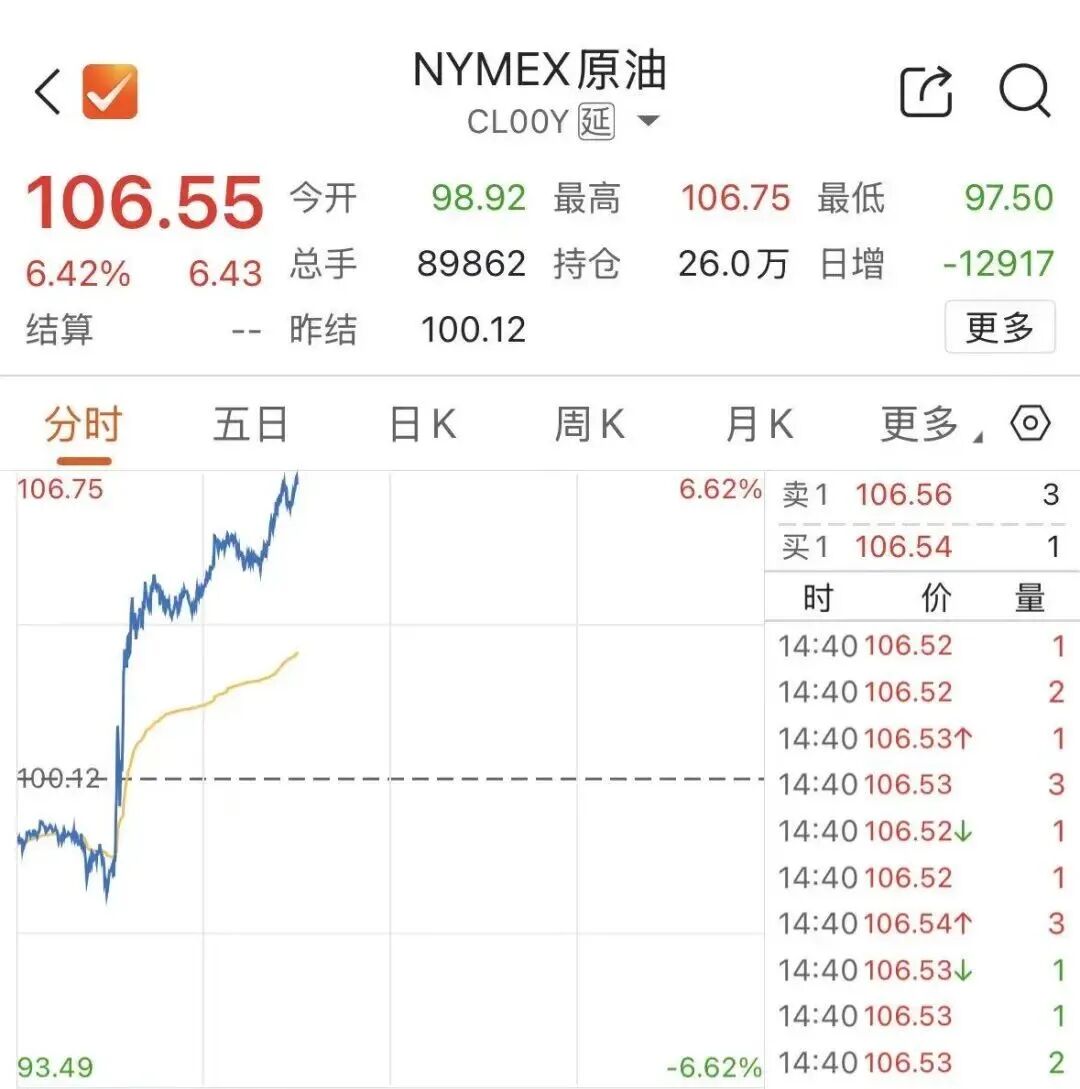Tap the 更多 button beside 日增
1080x1089 pixels.
999,327
